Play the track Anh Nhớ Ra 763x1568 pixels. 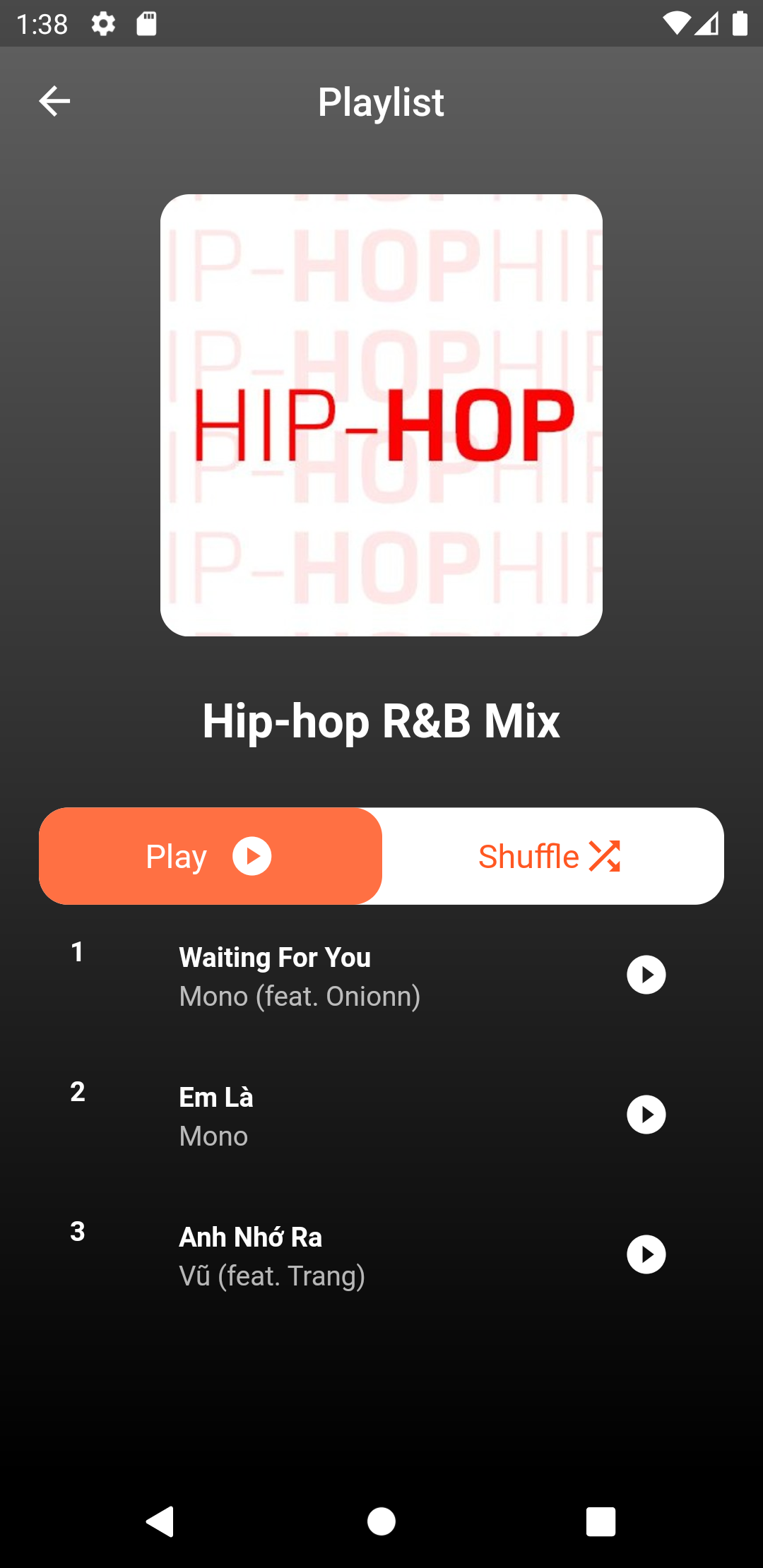point(646,1254)
